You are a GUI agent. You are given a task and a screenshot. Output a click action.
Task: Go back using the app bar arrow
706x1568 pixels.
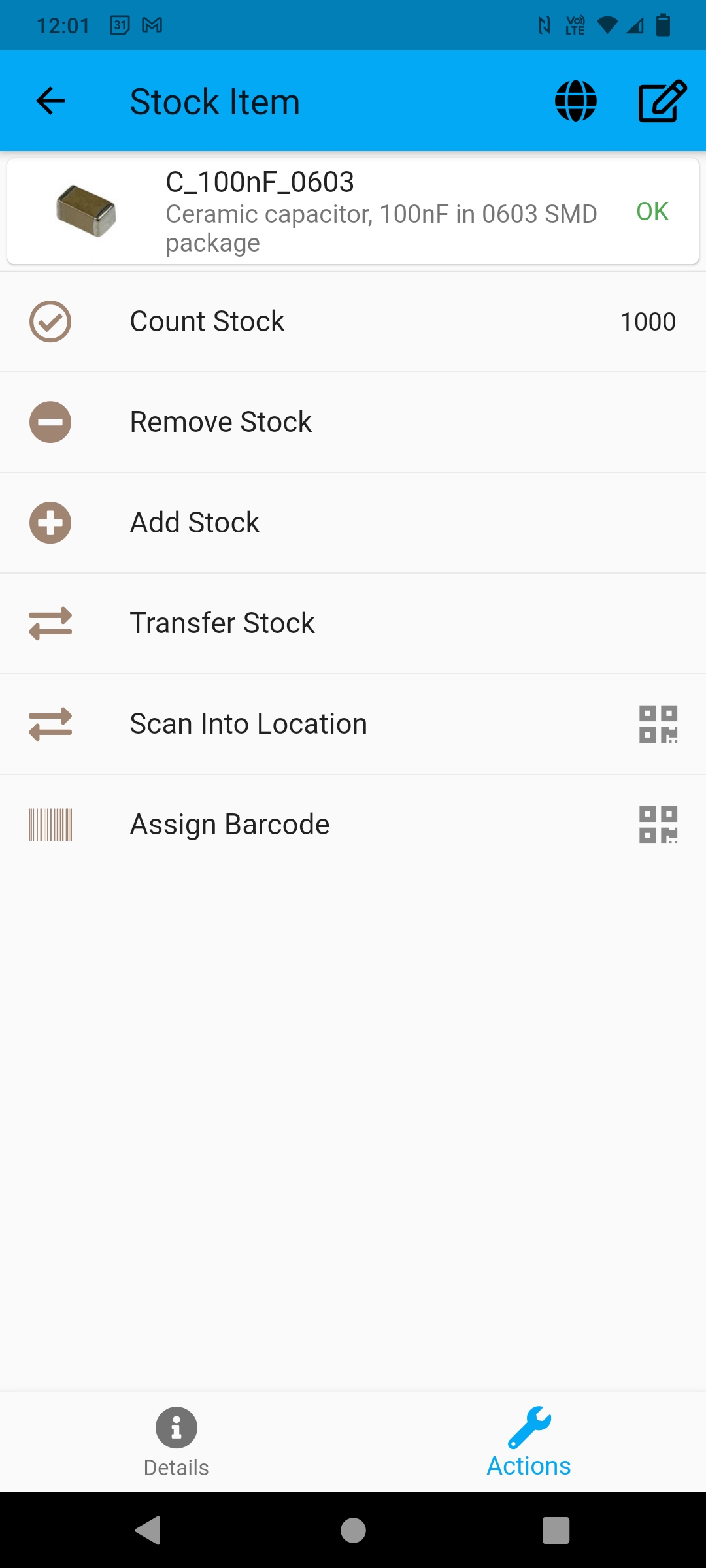point(50,101)
